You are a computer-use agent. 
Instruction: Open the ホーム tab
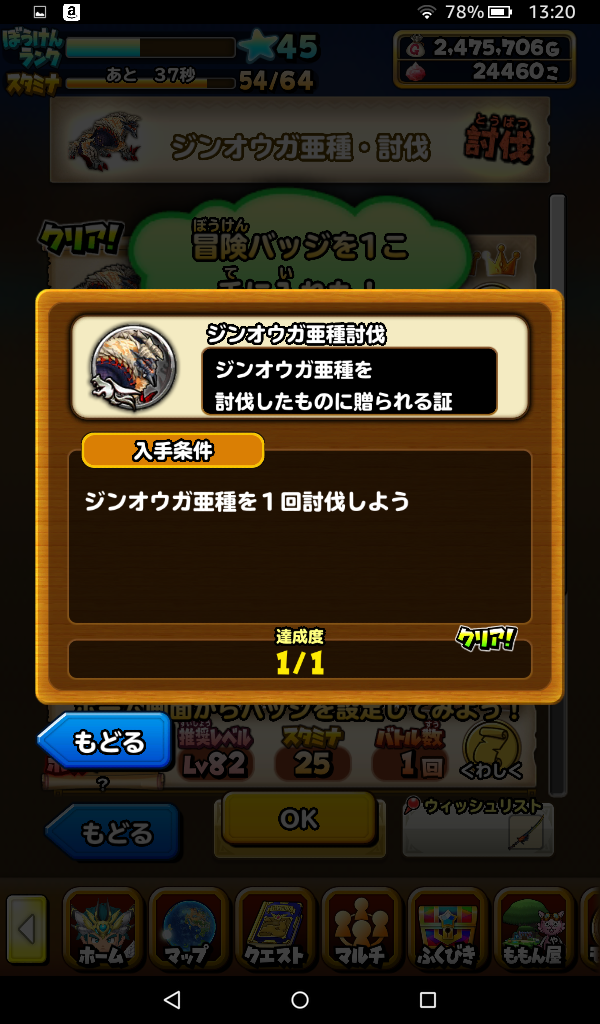click(102, 930)
